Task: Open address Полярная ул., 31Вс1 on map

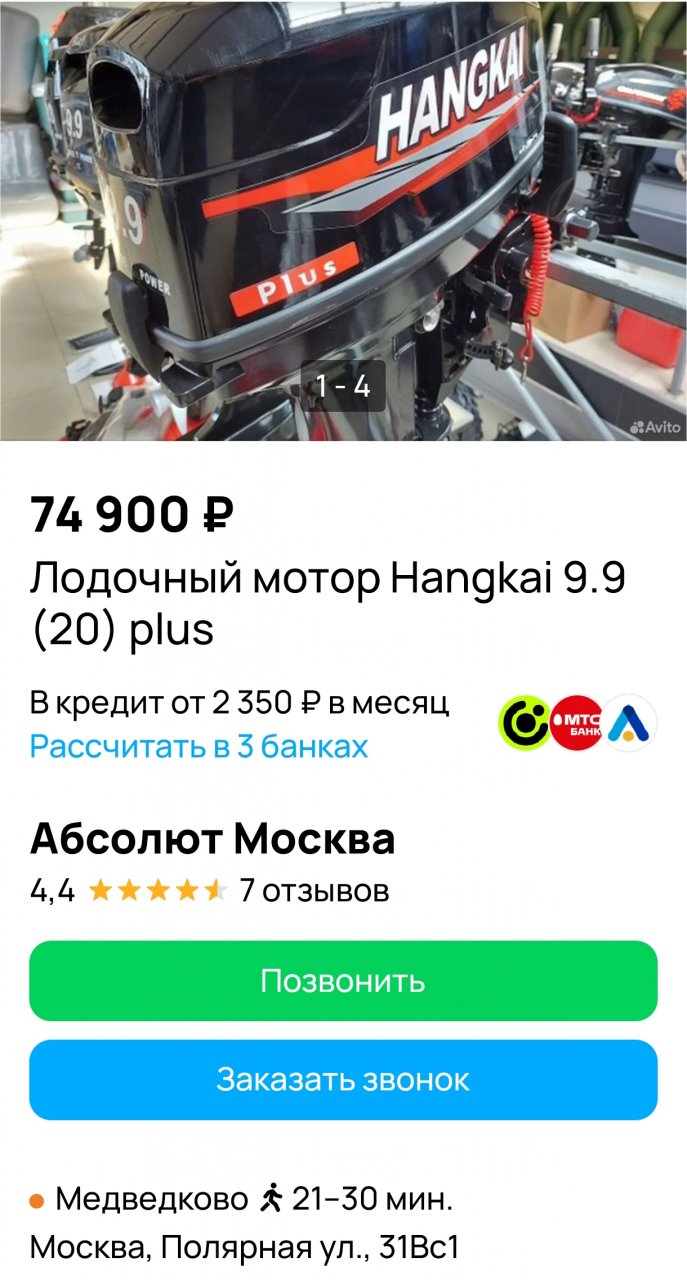Action: (x=244, y=1248)
